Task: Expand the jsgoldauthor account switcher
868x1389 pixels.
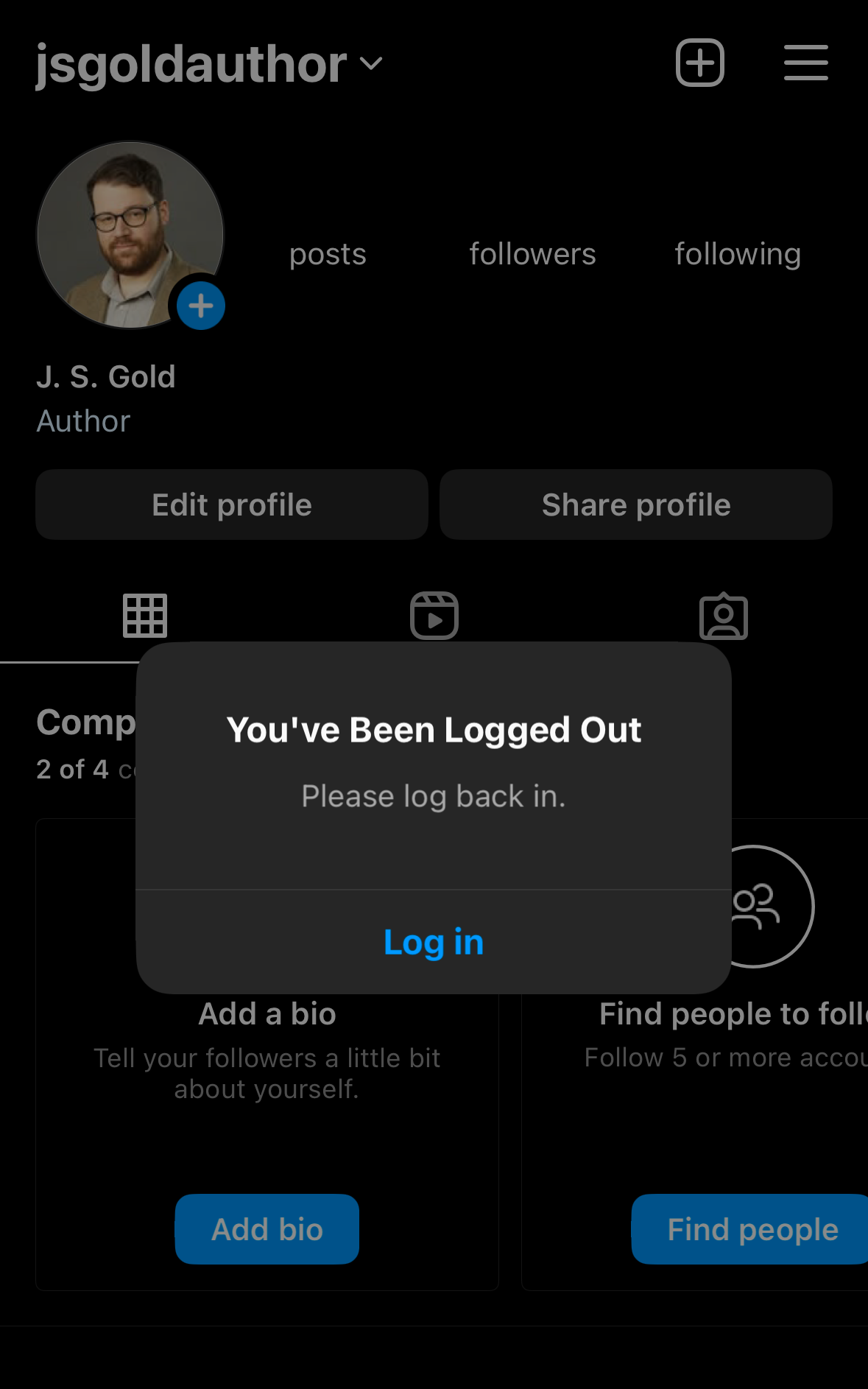Action: (209, 64)
